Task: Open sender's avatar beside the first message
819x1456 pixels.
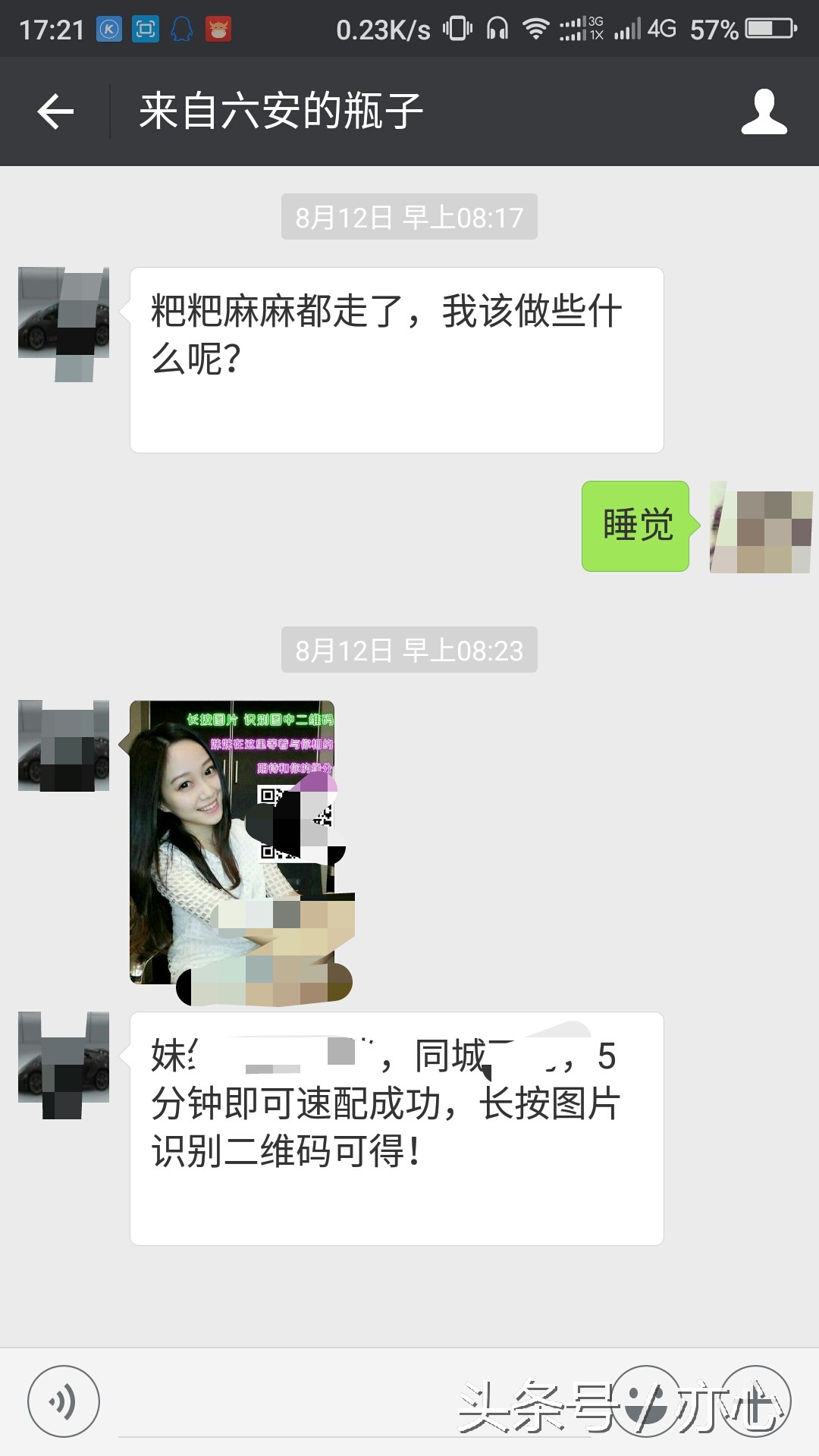Action: [64, 313]
